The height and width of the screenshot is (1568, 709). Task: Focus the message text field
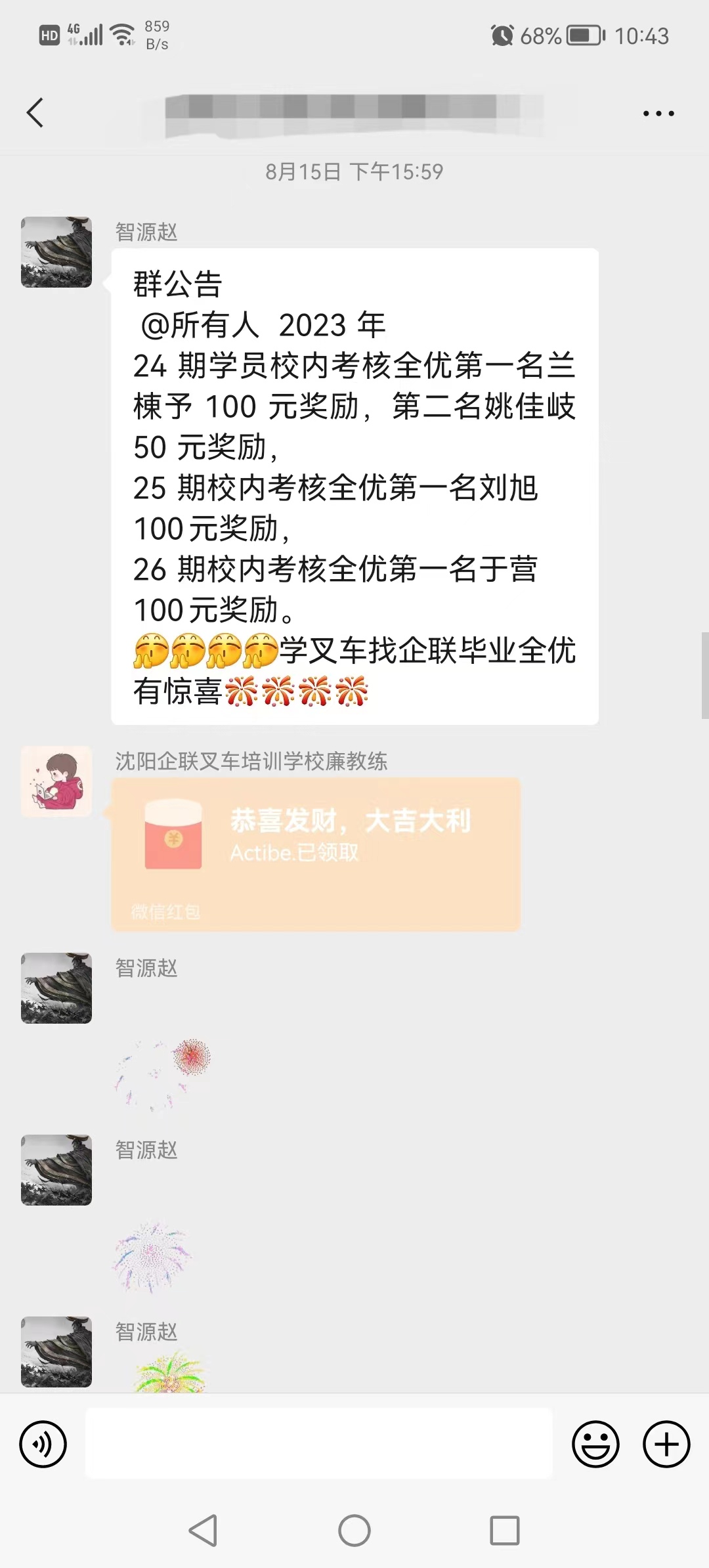coord(318,1445)
